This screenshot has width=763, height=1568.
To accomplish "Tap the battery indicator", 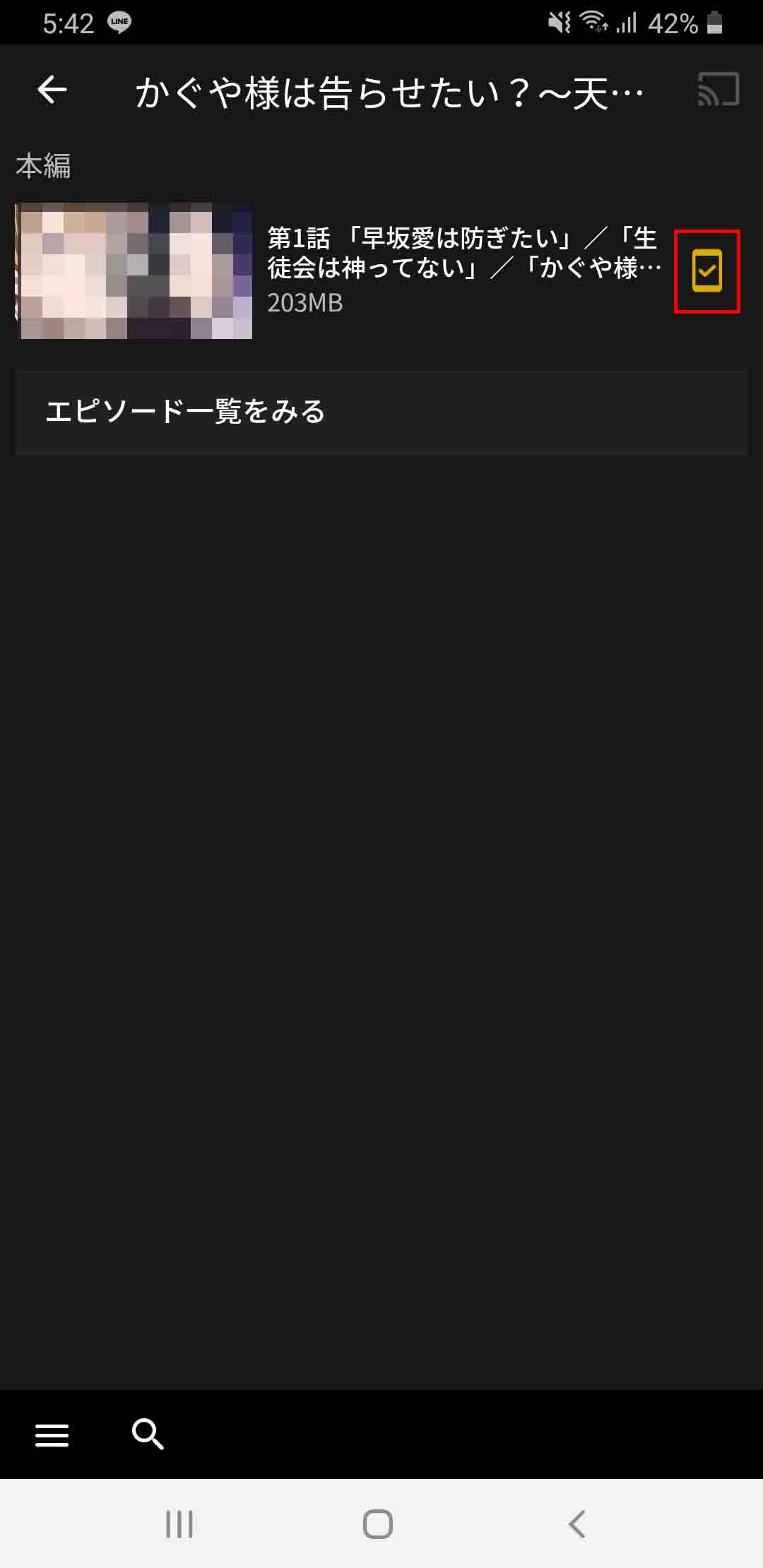I will 714,22.
